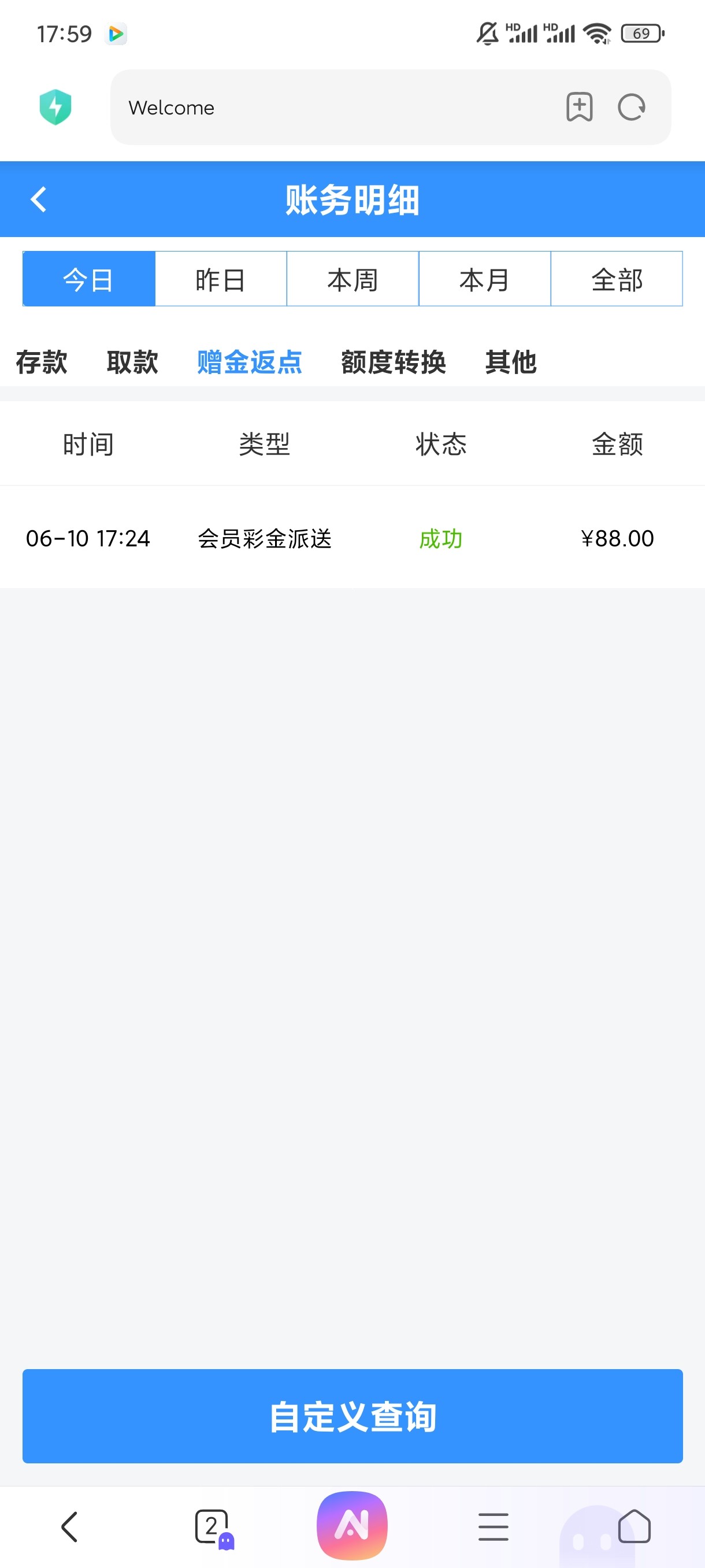Open the browser tabs switcher
This screenshot has height=1568, width=705.
coord(212,1526)
